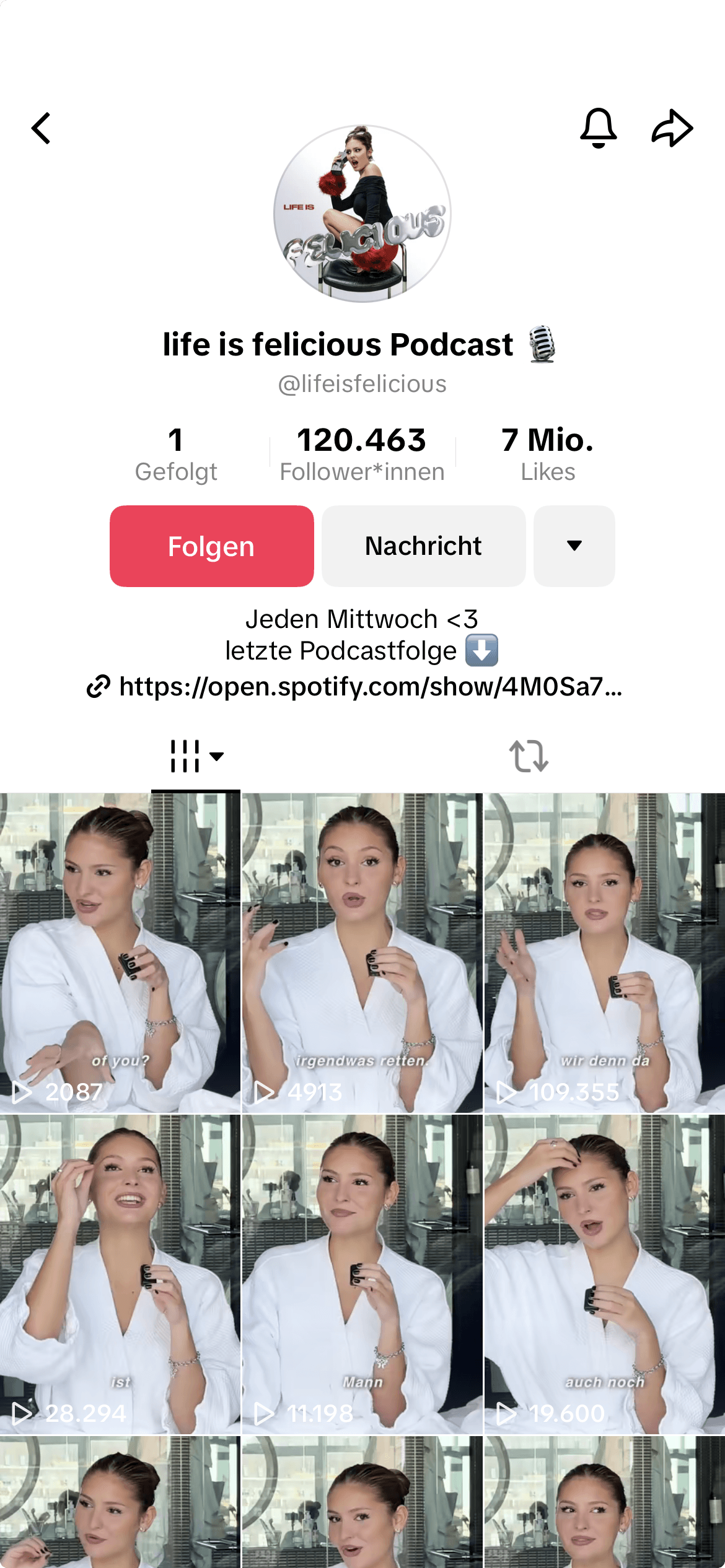Tap the share profile arrow icon
This screenshot has height=1568, width=725.
click(671, 128)
